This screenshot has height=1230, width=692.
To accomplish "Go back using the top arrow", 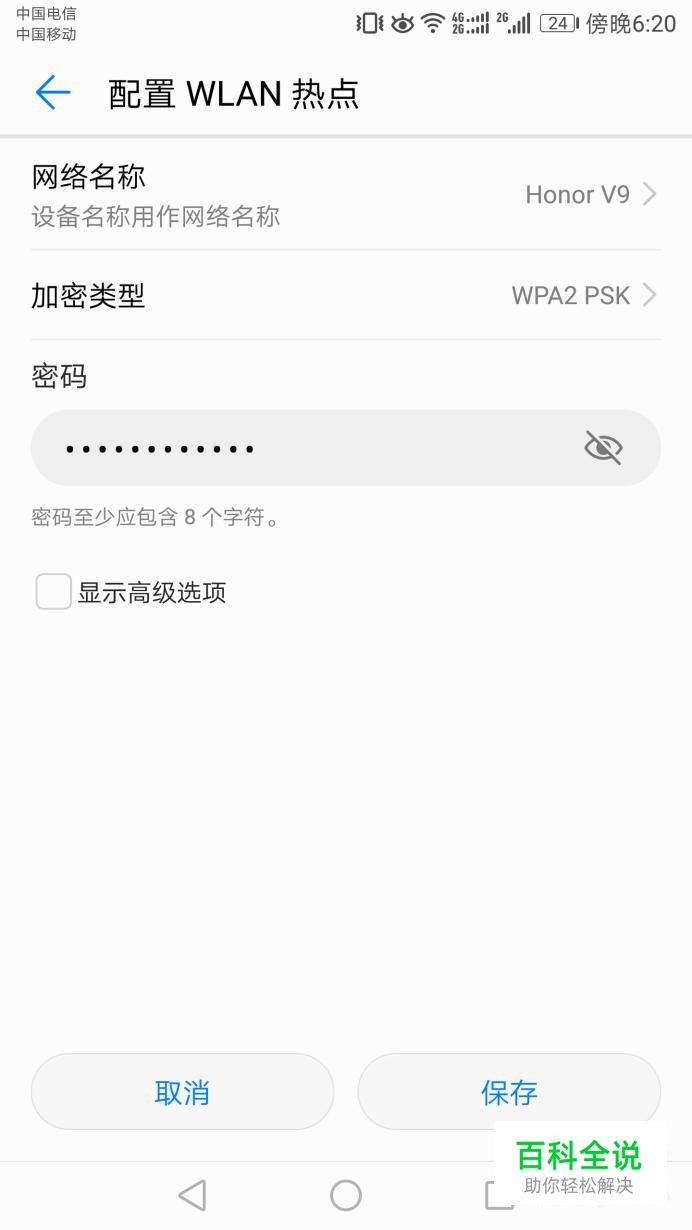I will tap(53, 93).
